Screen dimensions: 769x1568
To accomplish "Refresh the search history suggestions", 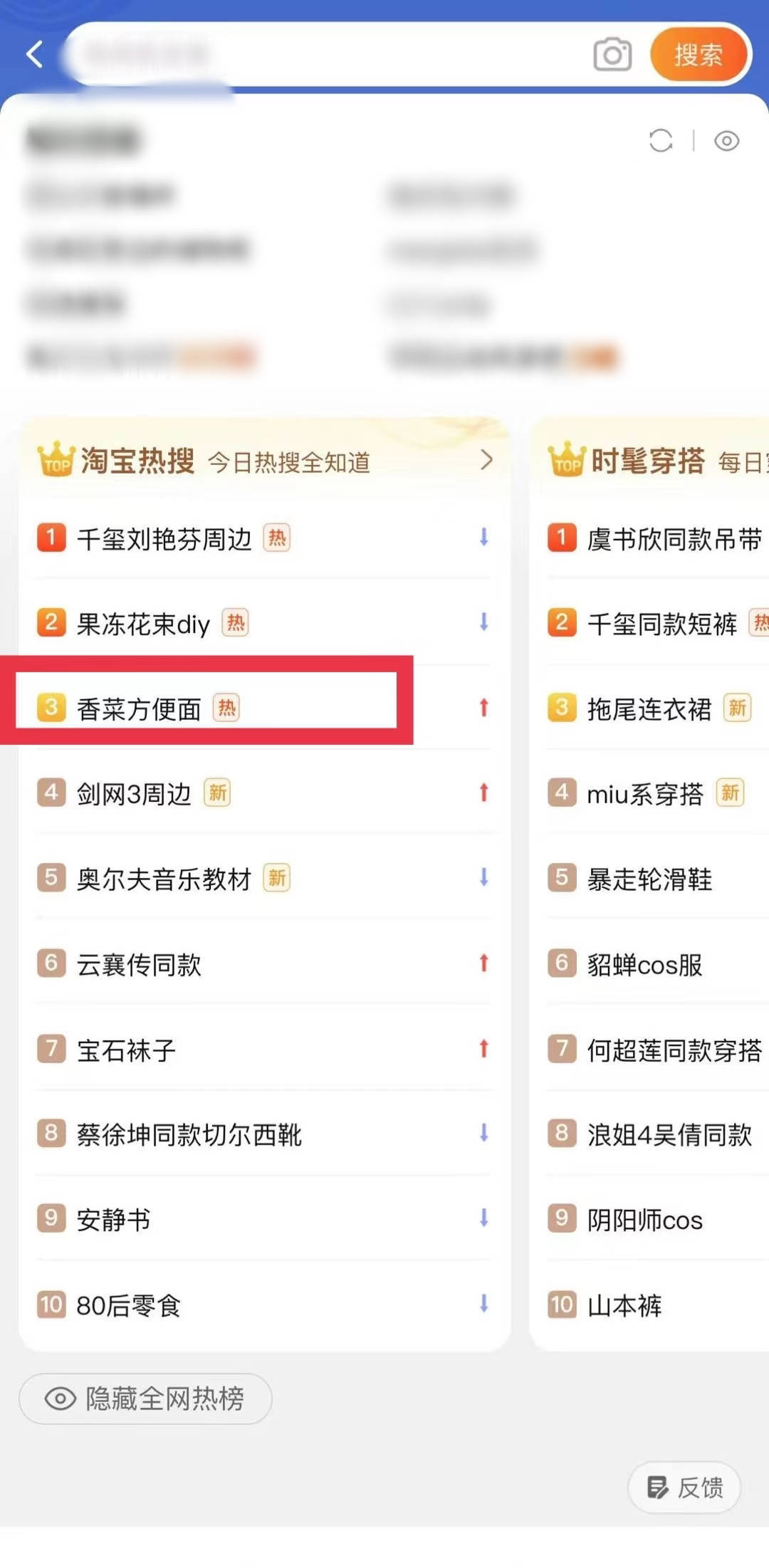I will pos(660,140).
